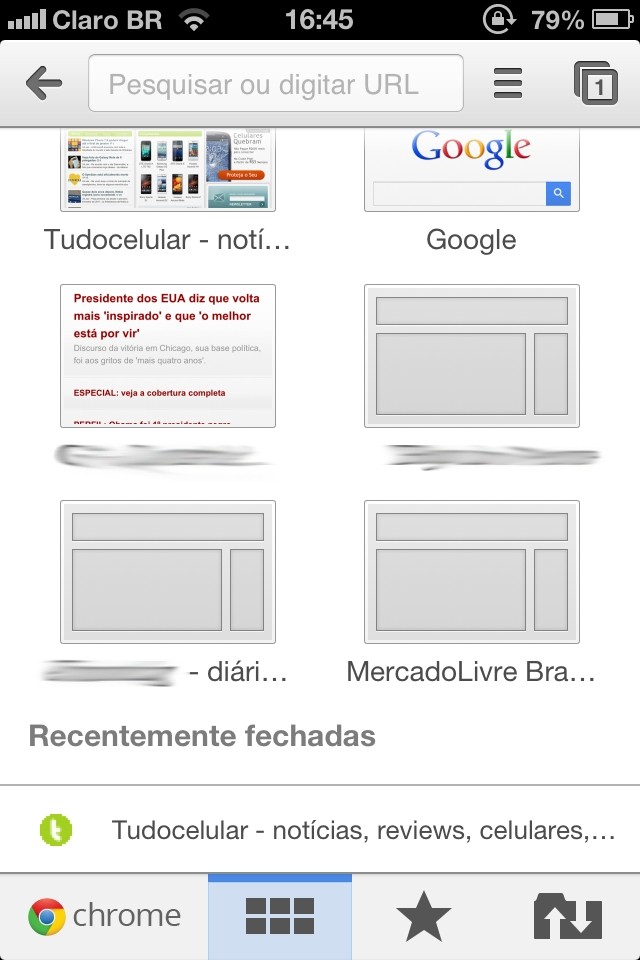The height and width of the screenshot is (960, 640).
Task: Open the Chrome menu with three lines
Action: (x=508, y=84)
